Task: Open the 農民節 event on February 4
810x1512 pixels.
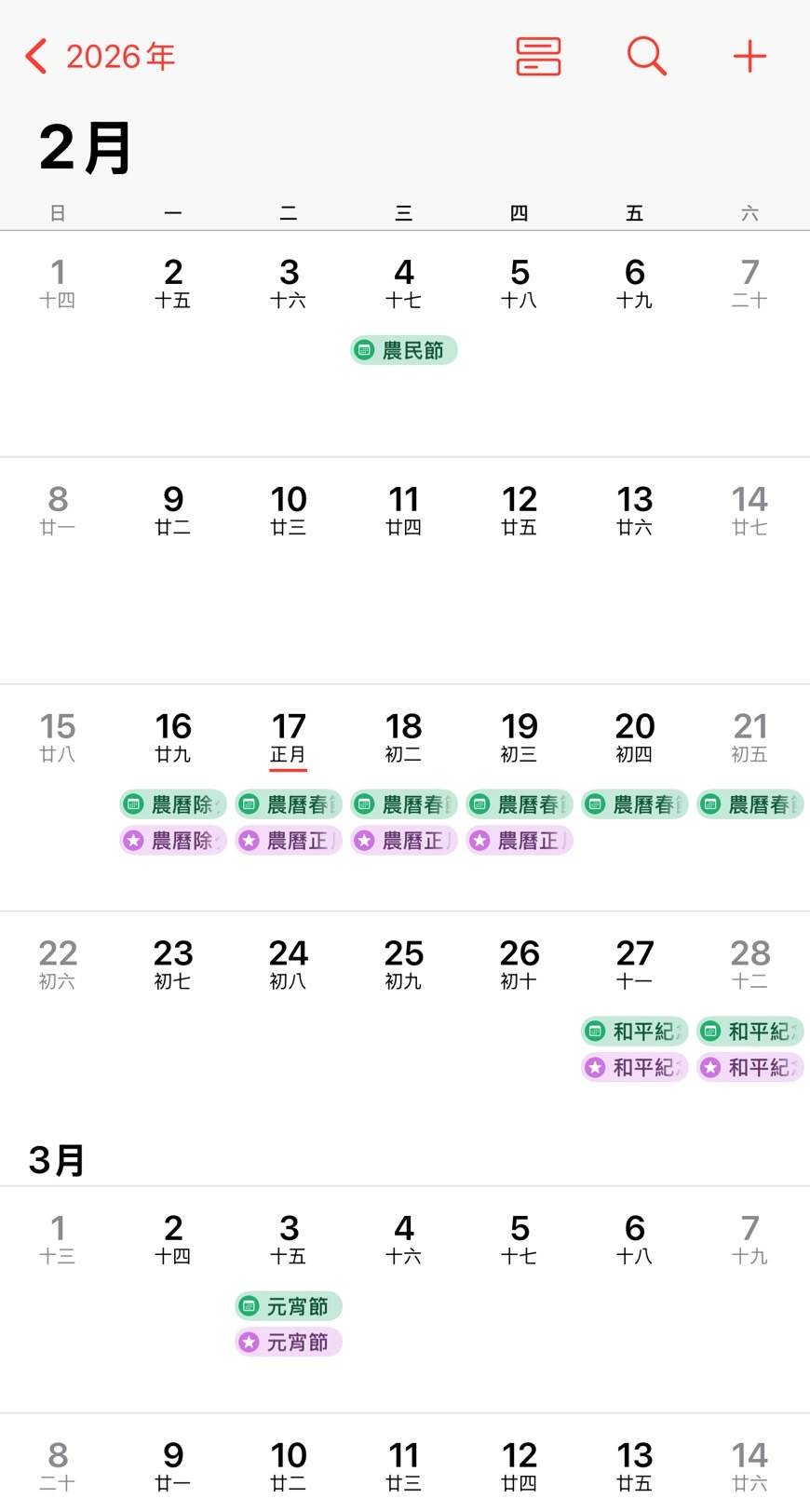Action: tap(404, 350)
